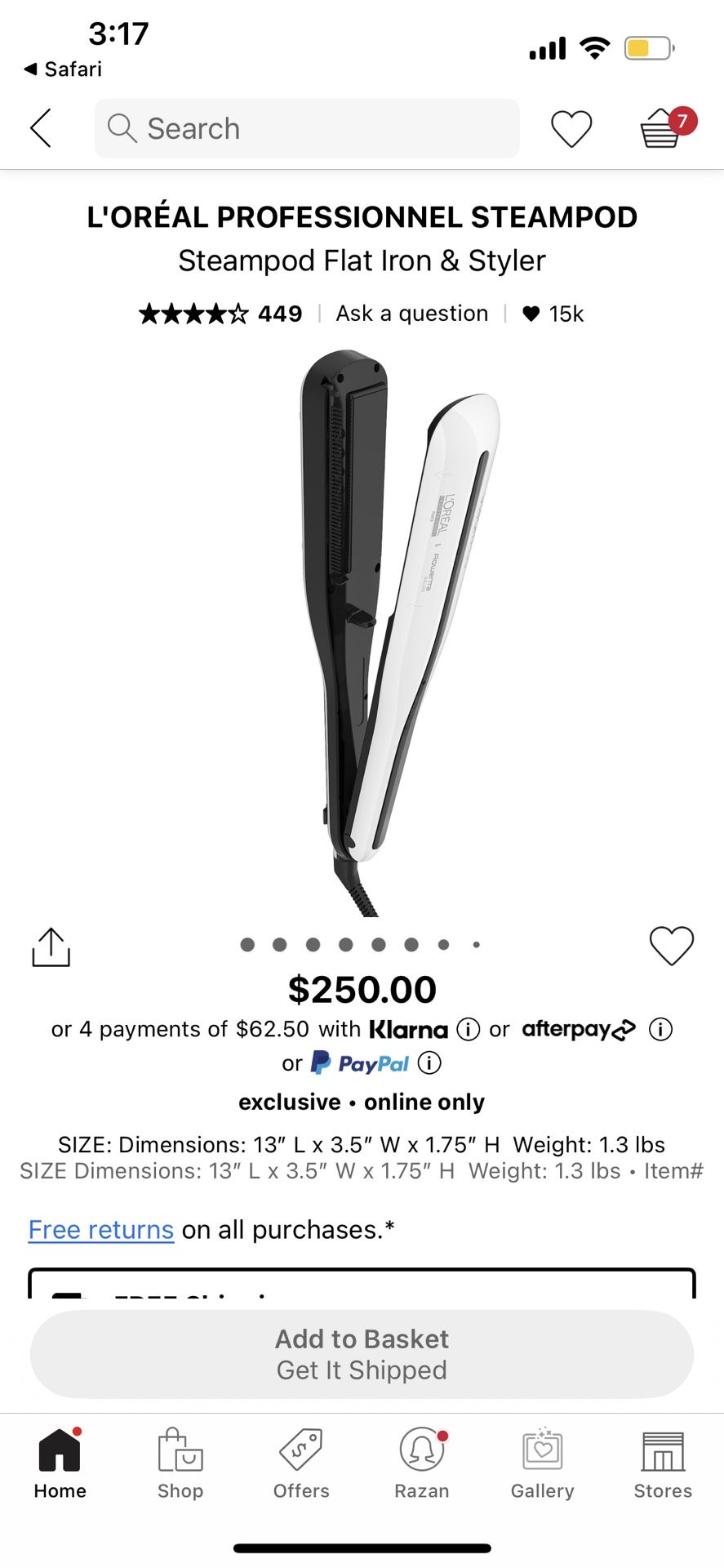Open the Offers tab

tap(301, 1463)
